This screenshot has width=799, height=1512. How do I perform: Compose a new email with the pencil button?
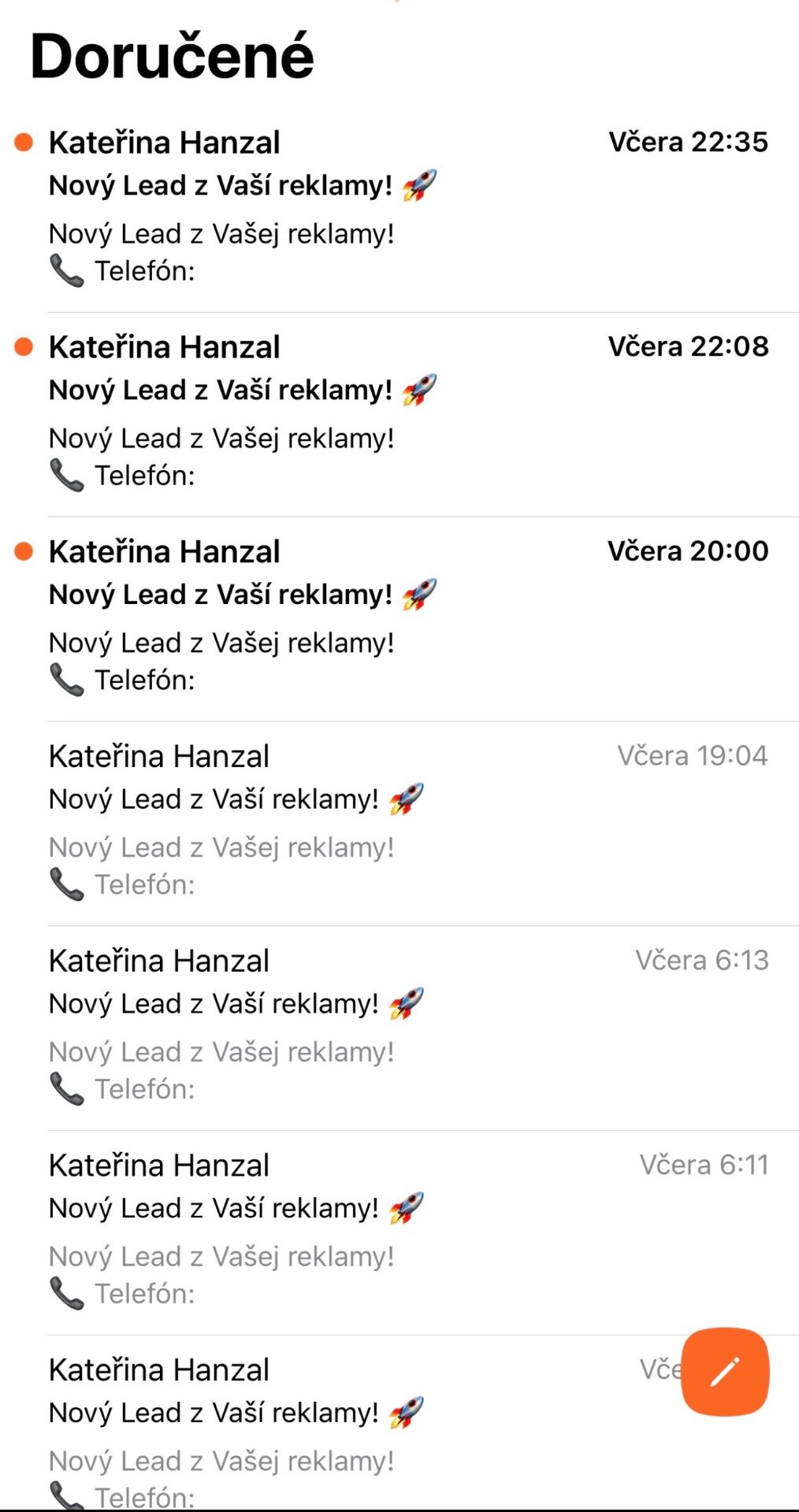(x=725, y=1372)
